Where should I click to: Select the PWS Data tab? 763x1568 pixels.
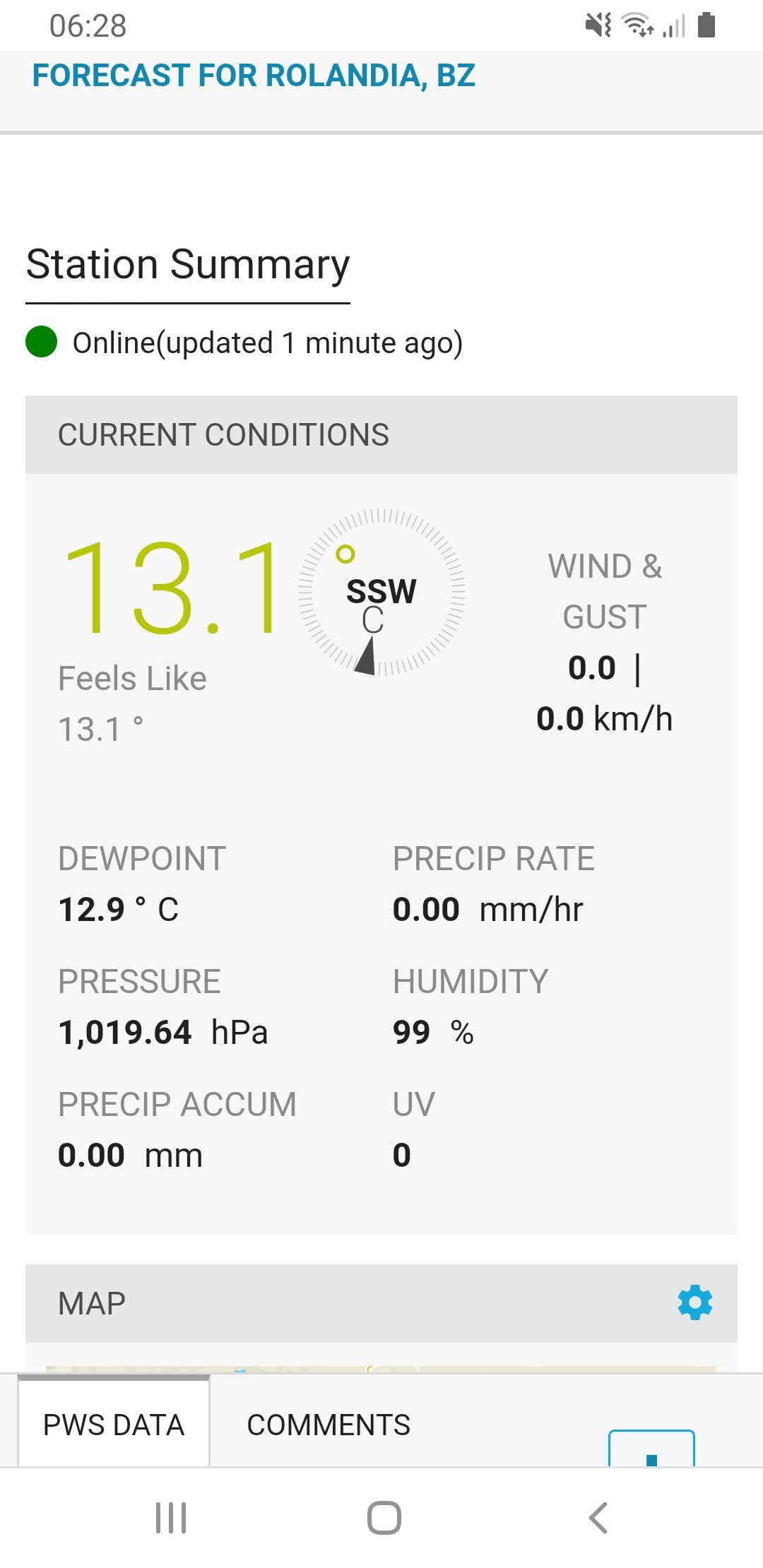pos(114,1423)
